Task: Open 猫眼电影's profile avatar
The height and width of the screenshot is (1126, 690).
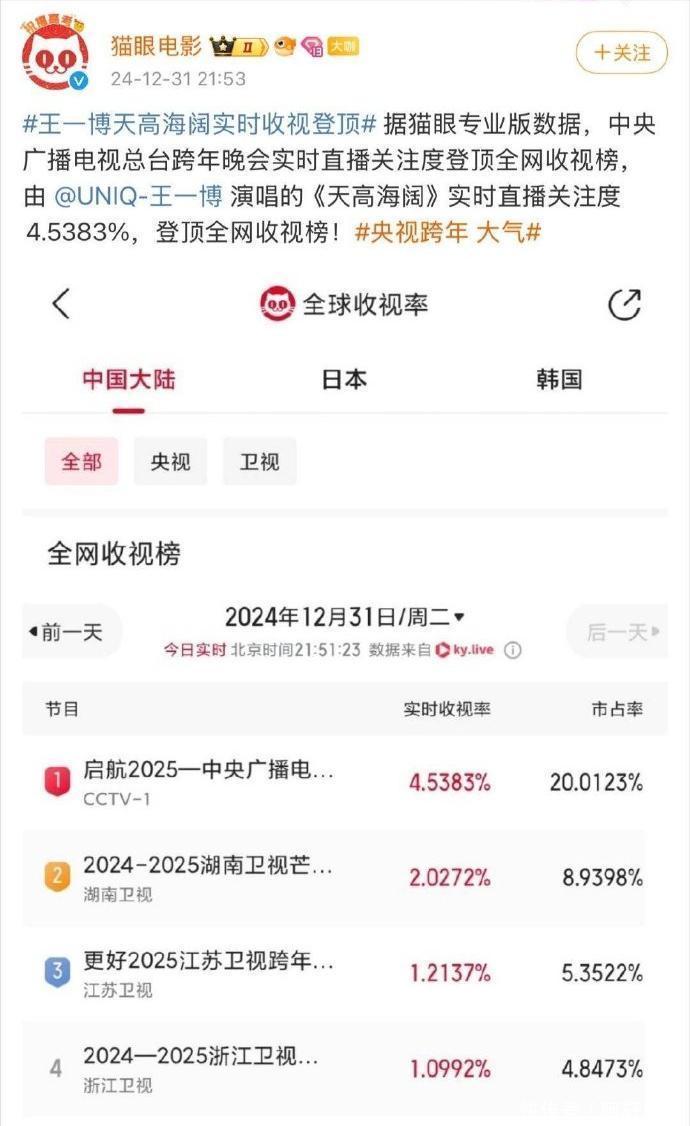Action: click(x=53, y=55)
